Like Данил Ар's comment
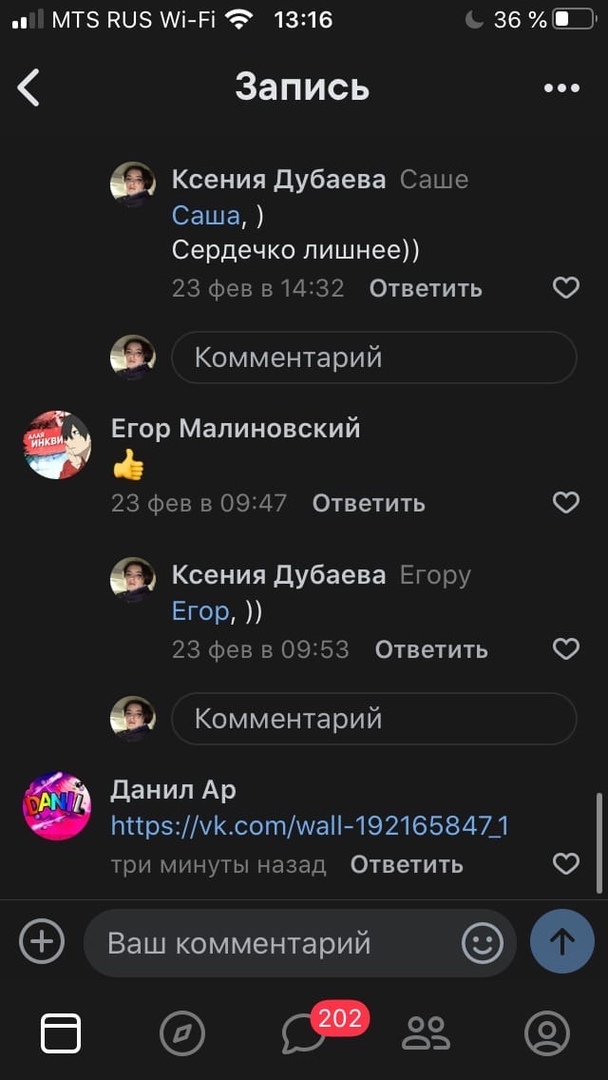Viewport: 608px width, 1080px height. [566, 863]
